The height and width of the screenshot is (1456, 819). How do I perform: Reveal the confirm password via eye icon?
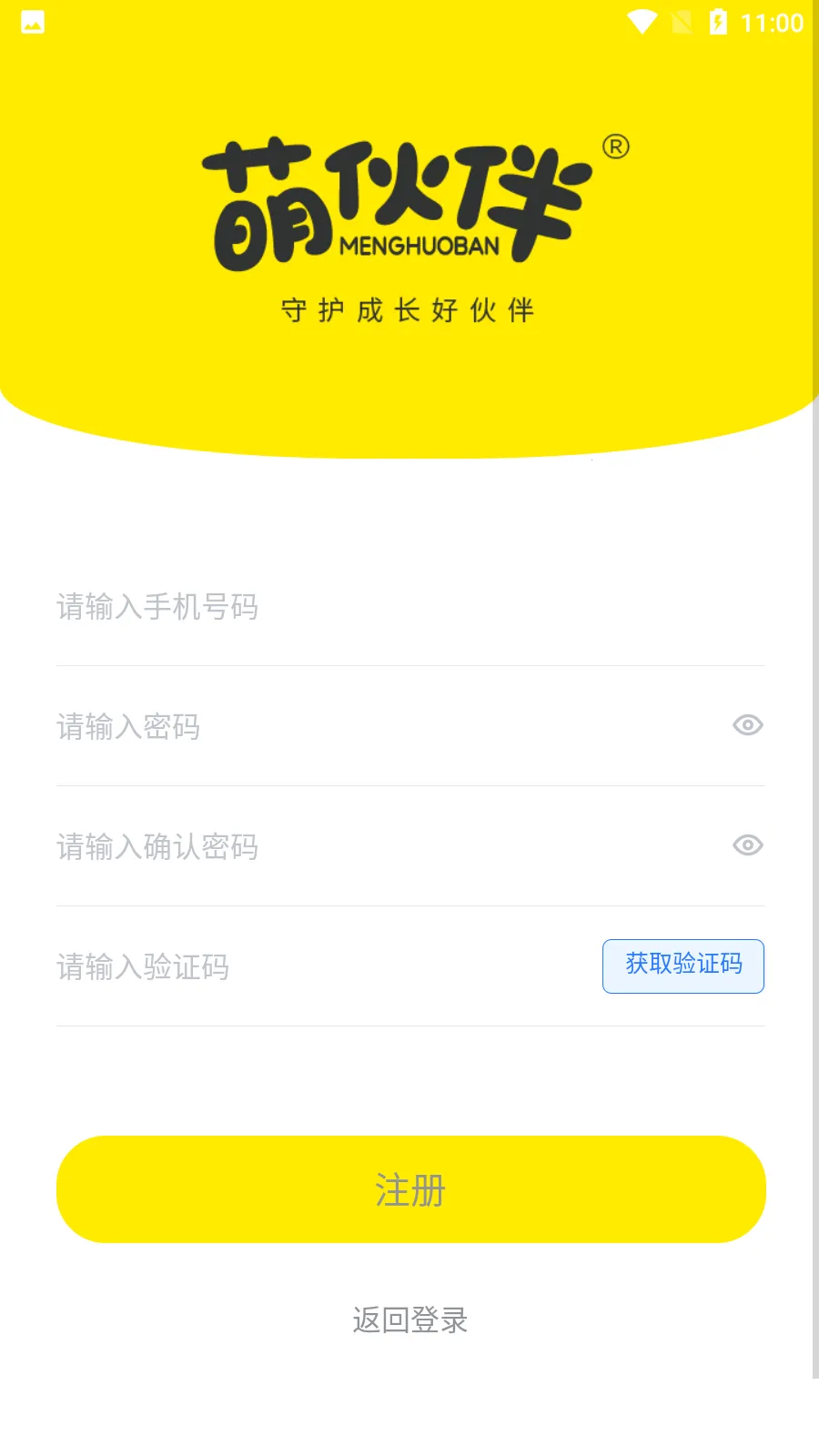pyautogui.click(x=747, y=845)
